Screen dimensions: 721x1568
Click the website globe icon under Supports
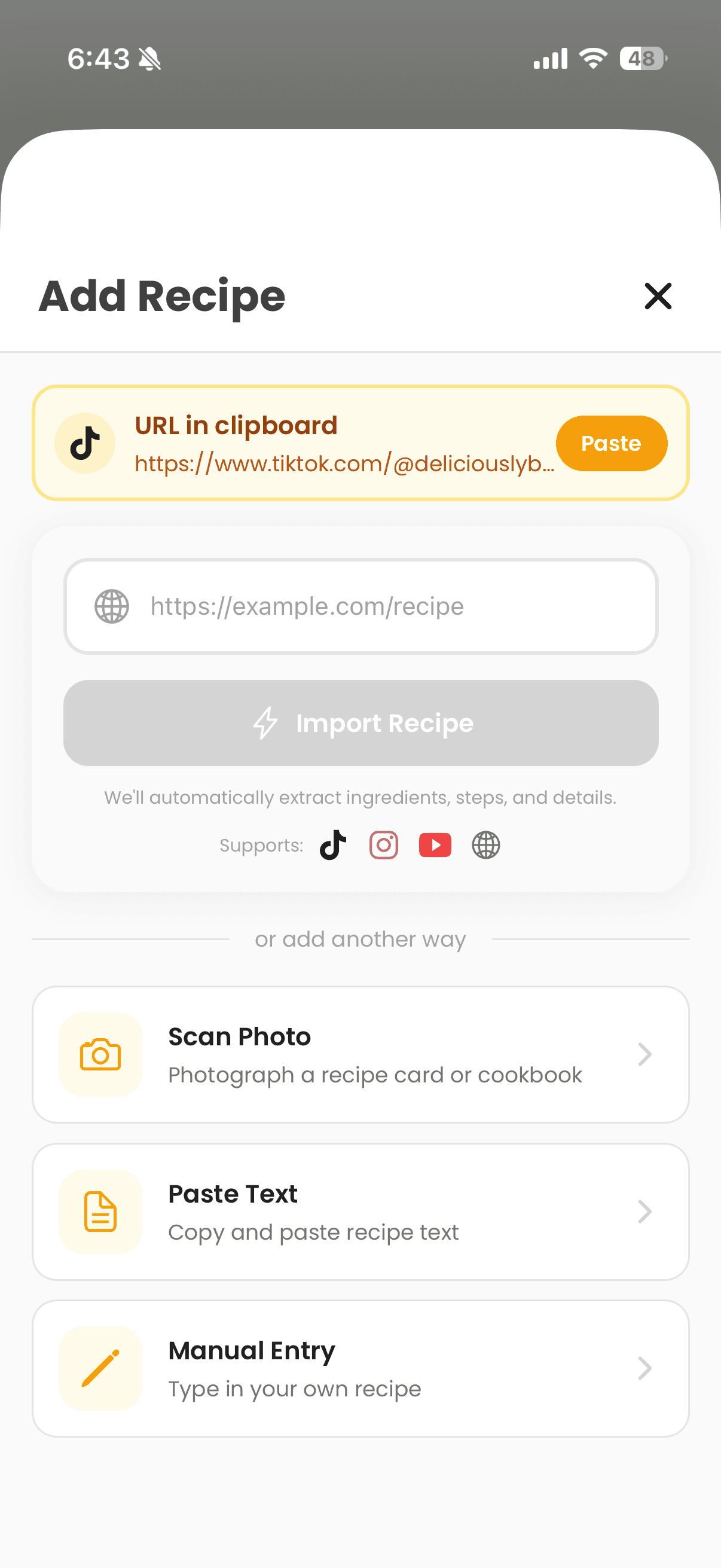(x=485, y=845)
